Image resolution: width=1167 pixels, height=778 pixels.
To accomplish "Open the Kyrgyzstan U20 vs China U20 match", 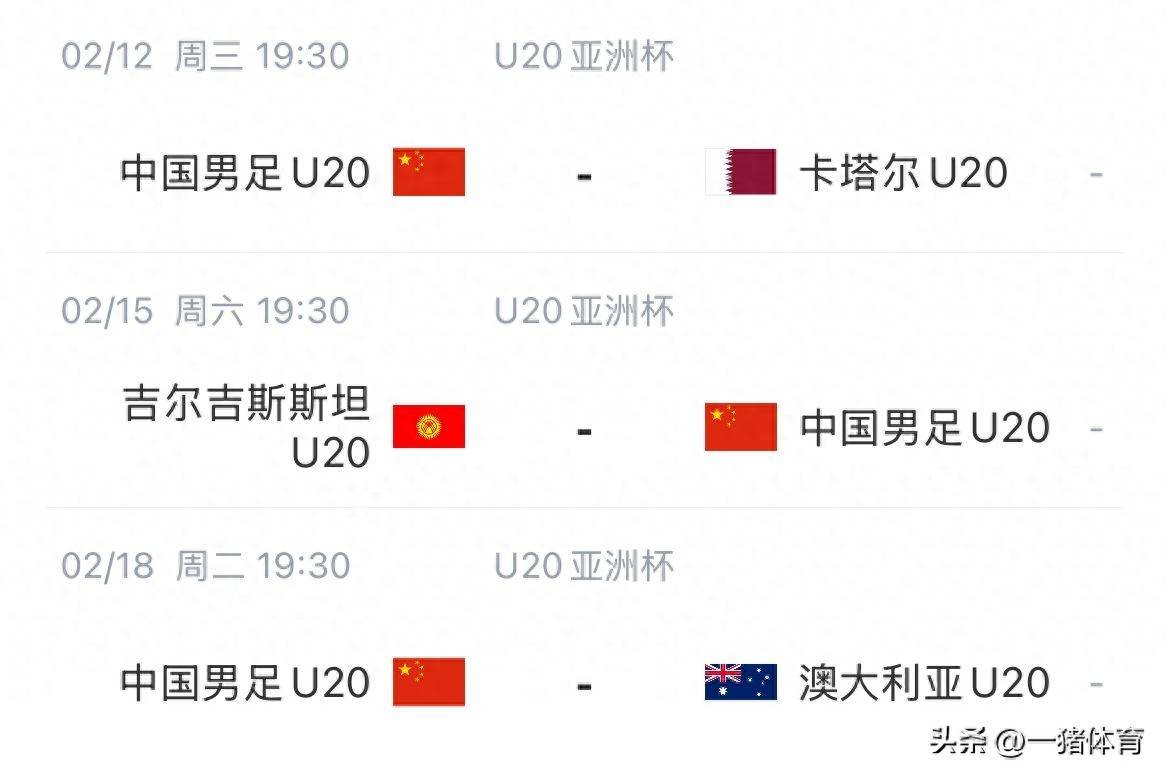I will tap(584, 429).
